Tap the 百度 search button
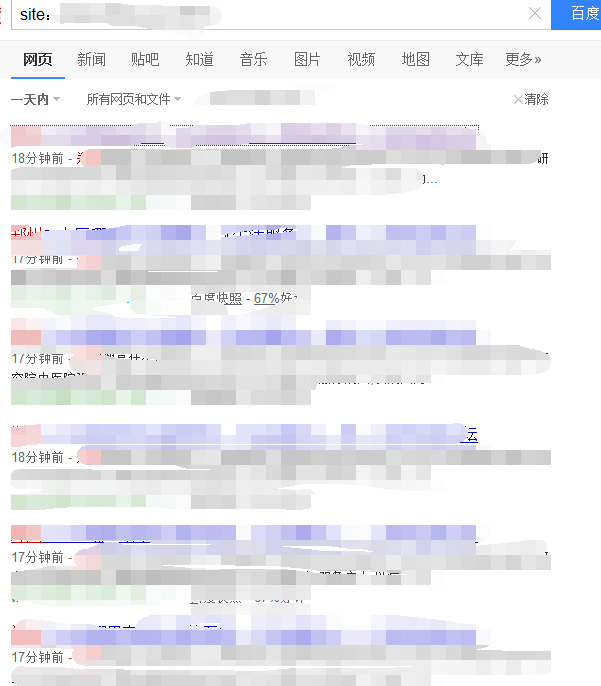Screen dimensions: 601x686 (582, 13)
